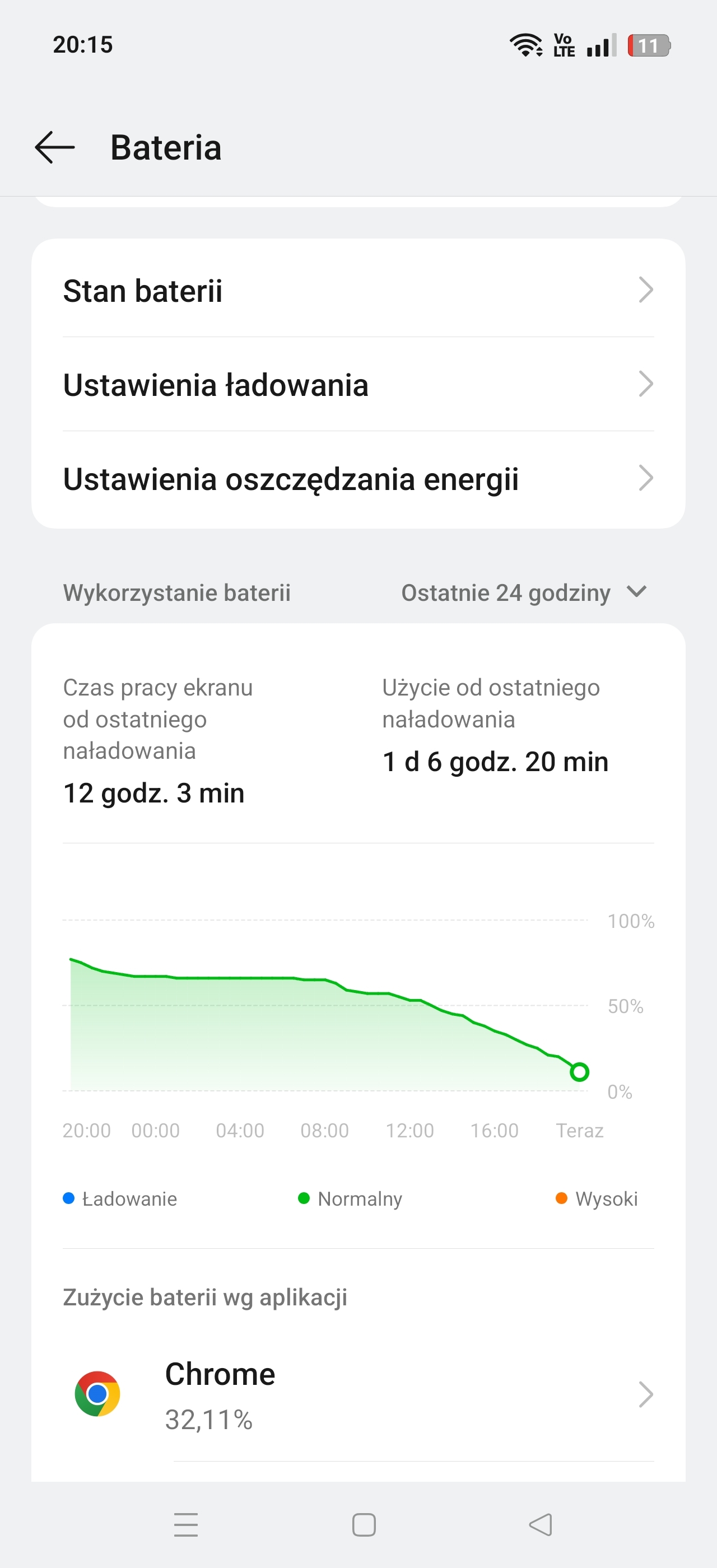This screenshot has width=717, height=1568.
Task: Expand the Ostatnie 24 godziny dropdown
Action: click(x=523, y=592)
